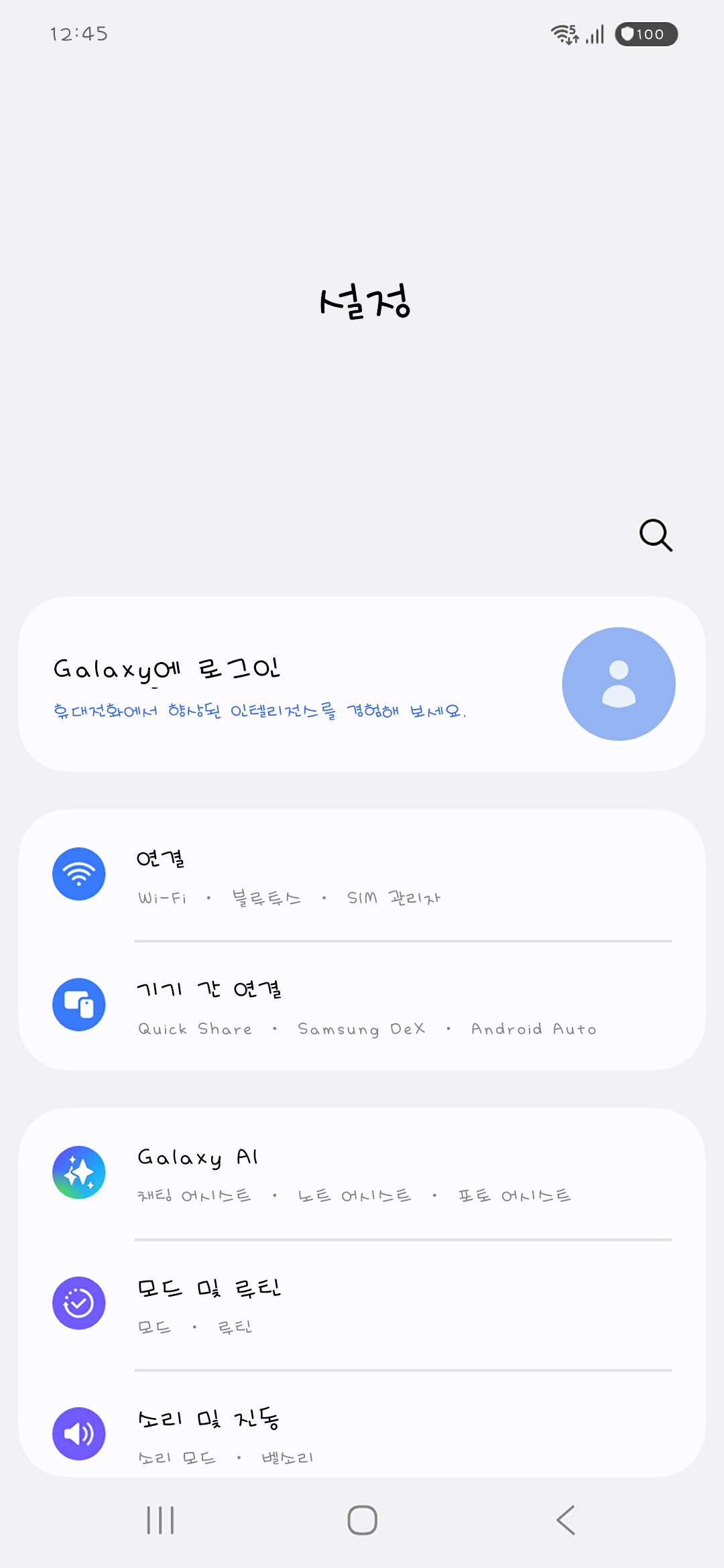Image resolution: width=724 pixels, height=1568 pixels.
Task: Tap the navigation bar back button
Action: 566,1520
